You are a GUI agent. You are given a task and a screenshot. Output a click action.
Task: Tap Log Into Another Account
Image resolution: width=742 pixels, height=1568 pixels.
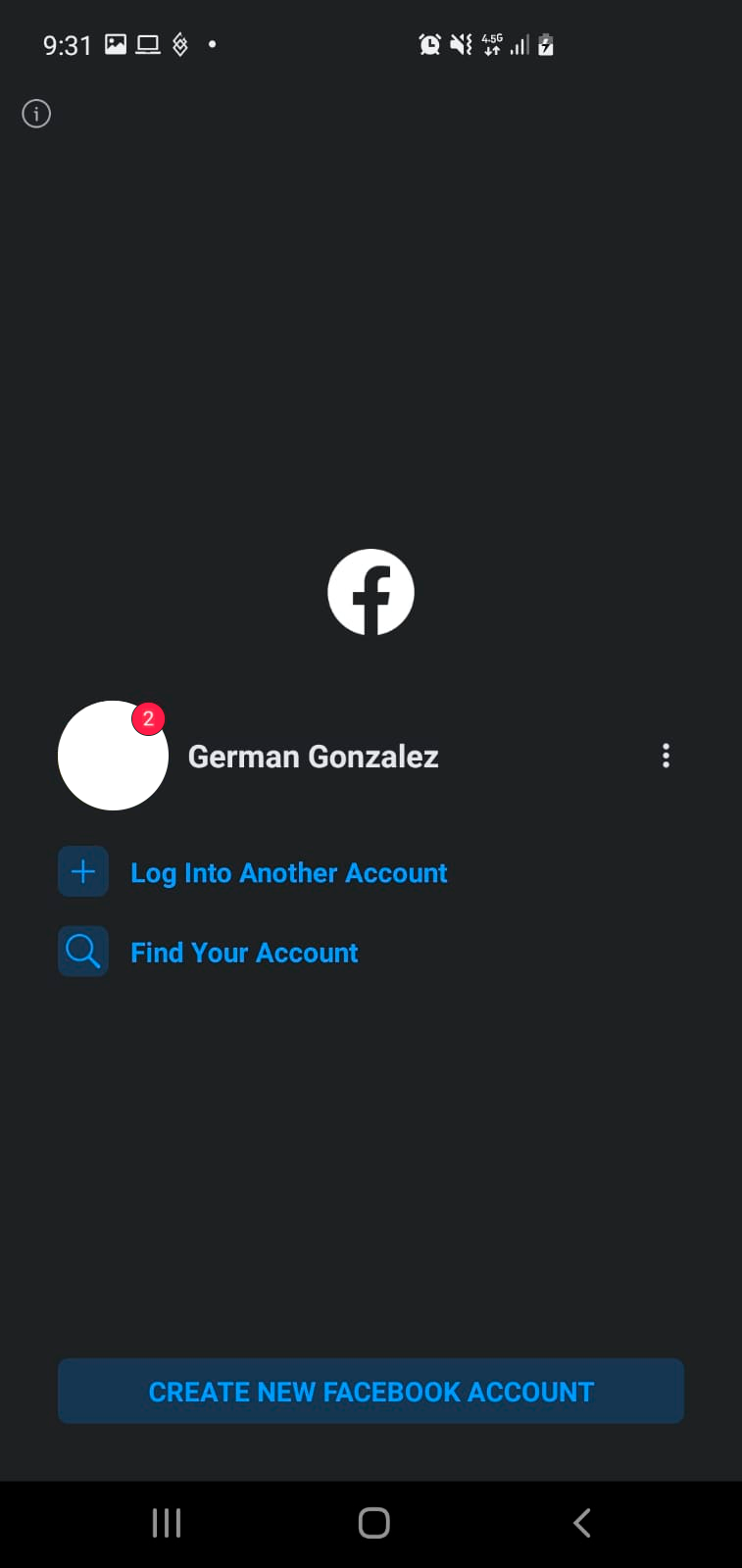click(x=289, y=872)
